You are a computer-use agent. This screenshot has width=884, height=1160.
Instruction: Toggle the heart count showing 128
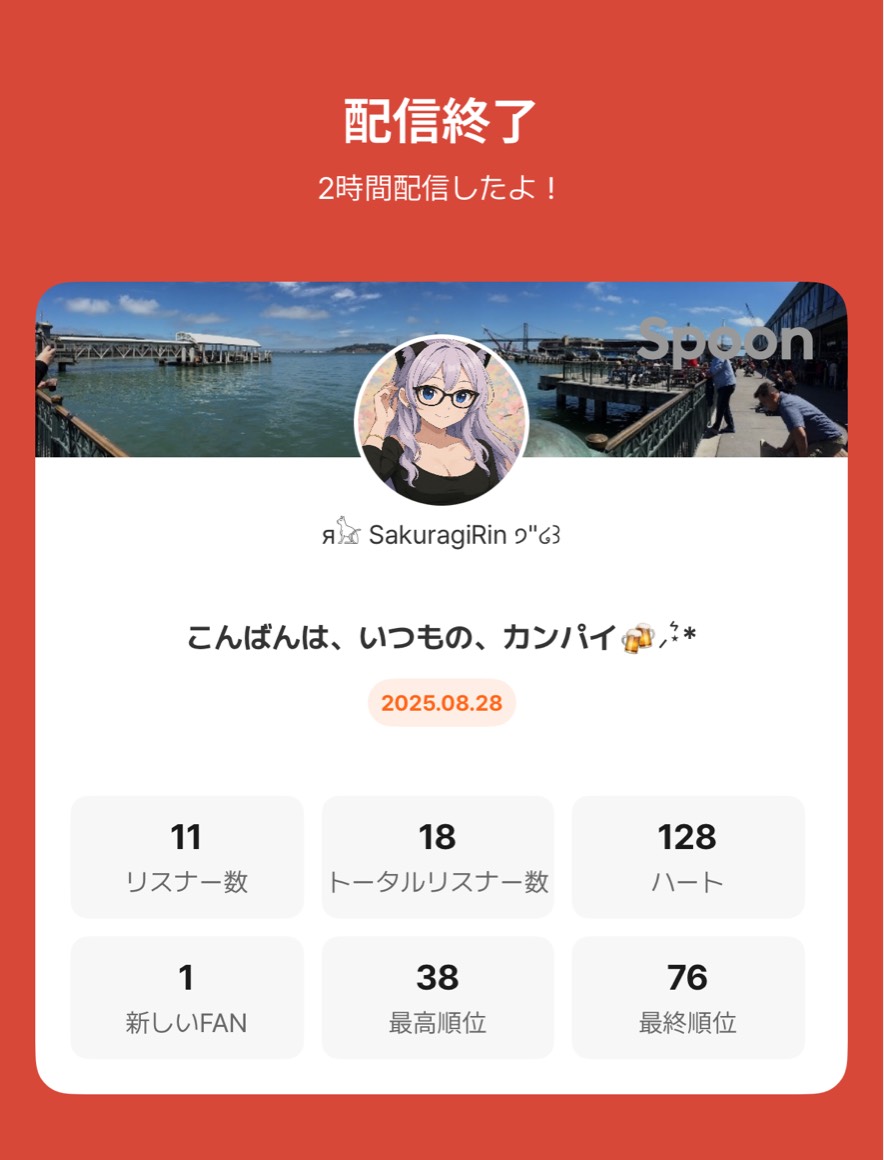pyautogui.click(x=687, y=838)
